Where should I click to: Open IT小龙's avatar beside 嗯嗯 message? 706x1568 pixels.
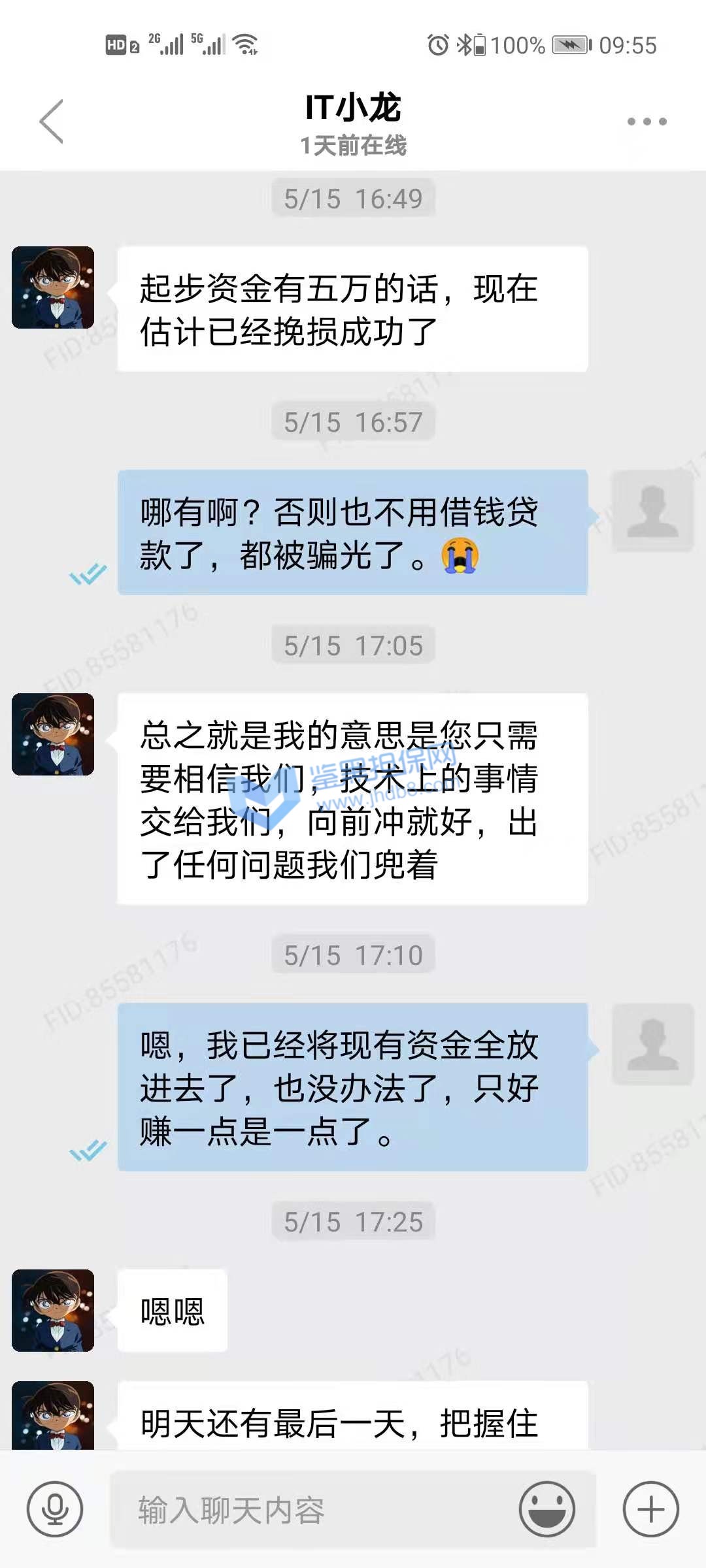pyautogui.click(x=53, y=1311)
